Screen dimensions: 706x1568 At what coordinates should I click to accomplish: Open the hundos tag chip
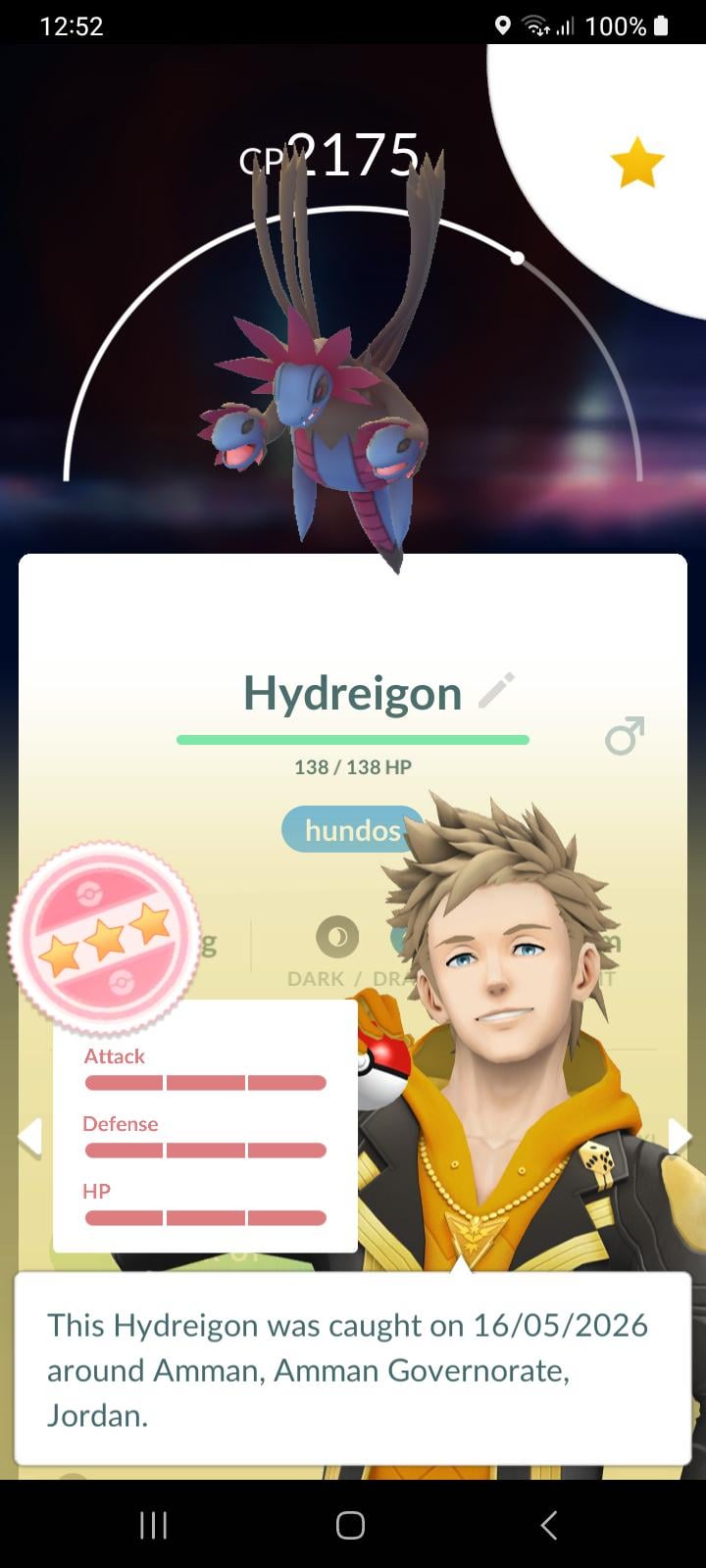[353, 830]
